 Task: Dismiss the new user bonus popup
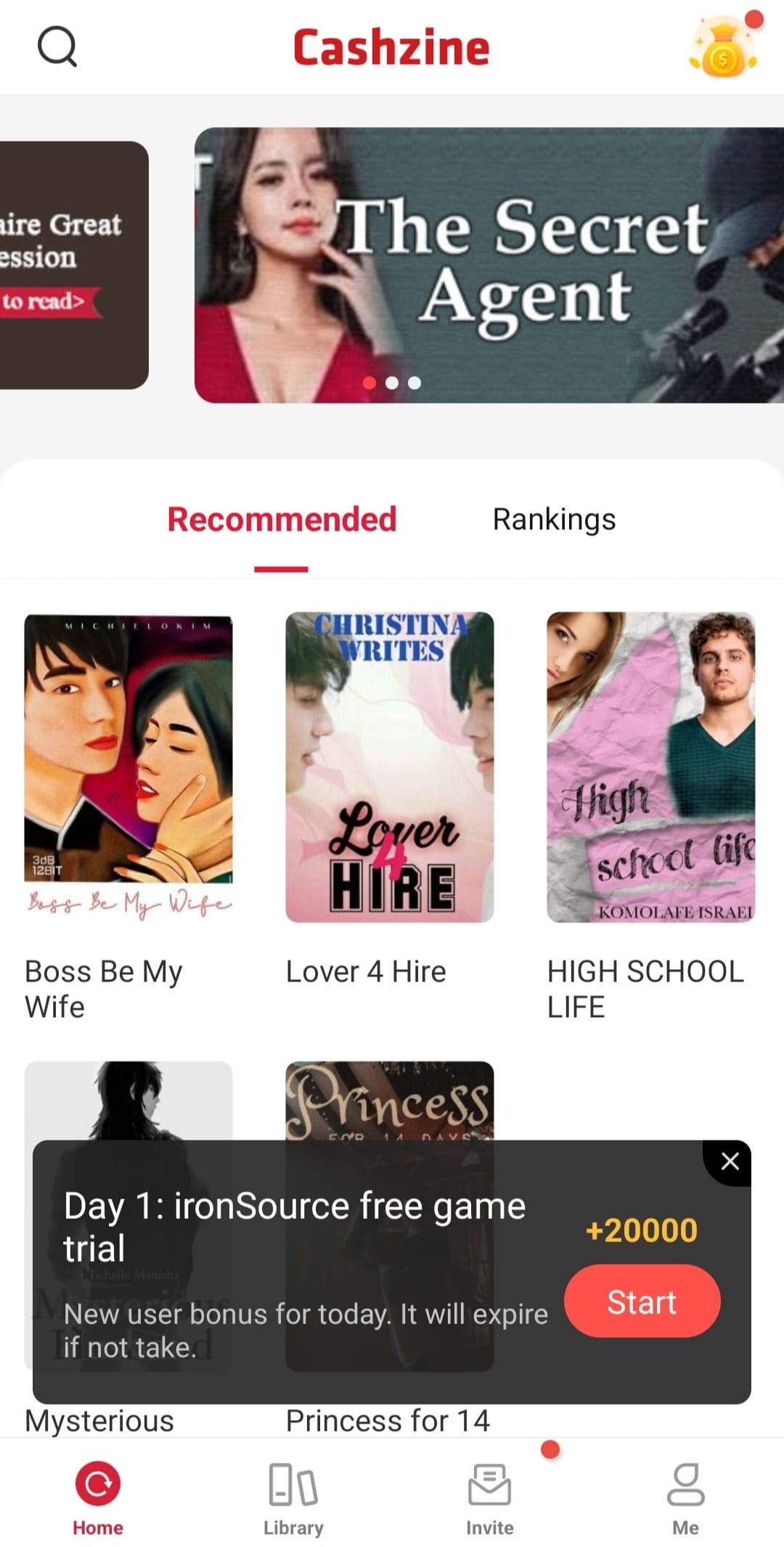730,1162
